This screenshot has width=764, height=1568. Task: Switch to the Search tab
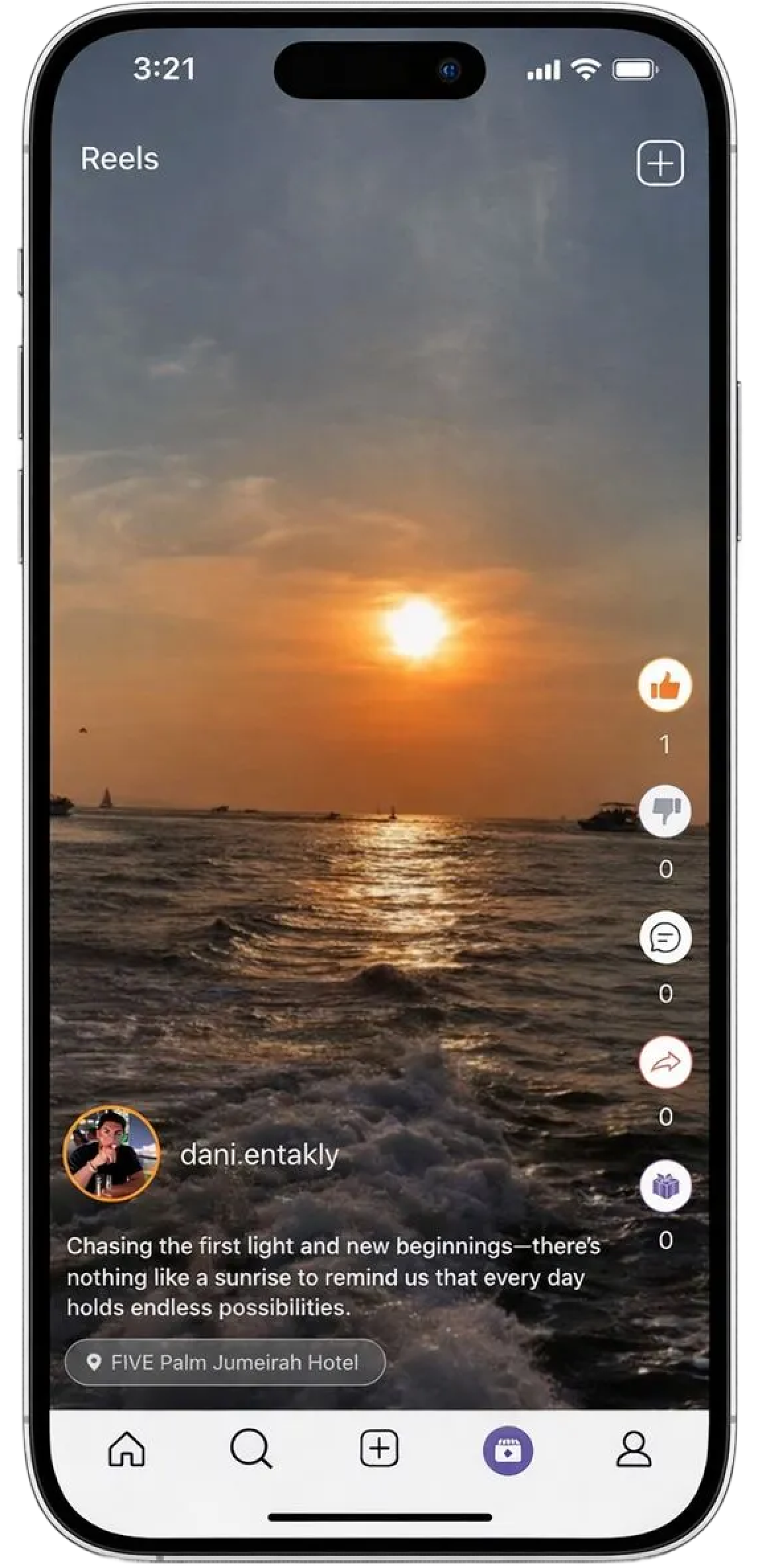click(251, 1449)
